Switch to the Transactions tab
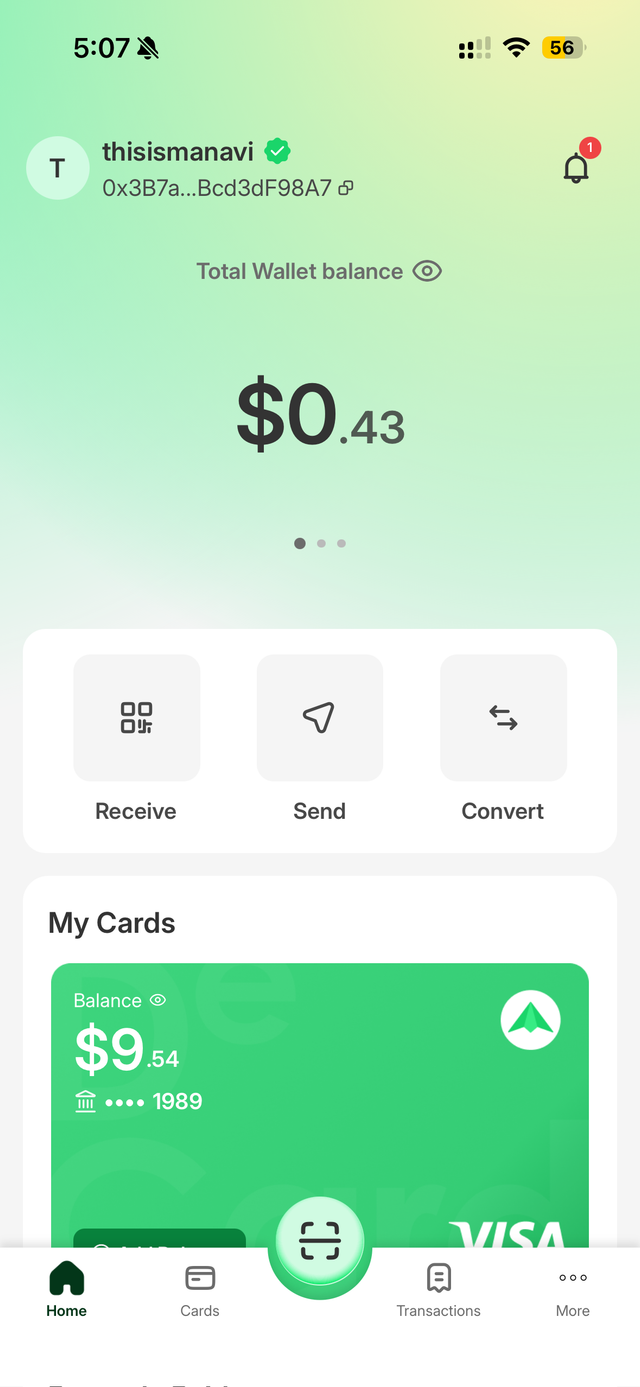Screen dimensions: 640x1387 coord(438,1291)
